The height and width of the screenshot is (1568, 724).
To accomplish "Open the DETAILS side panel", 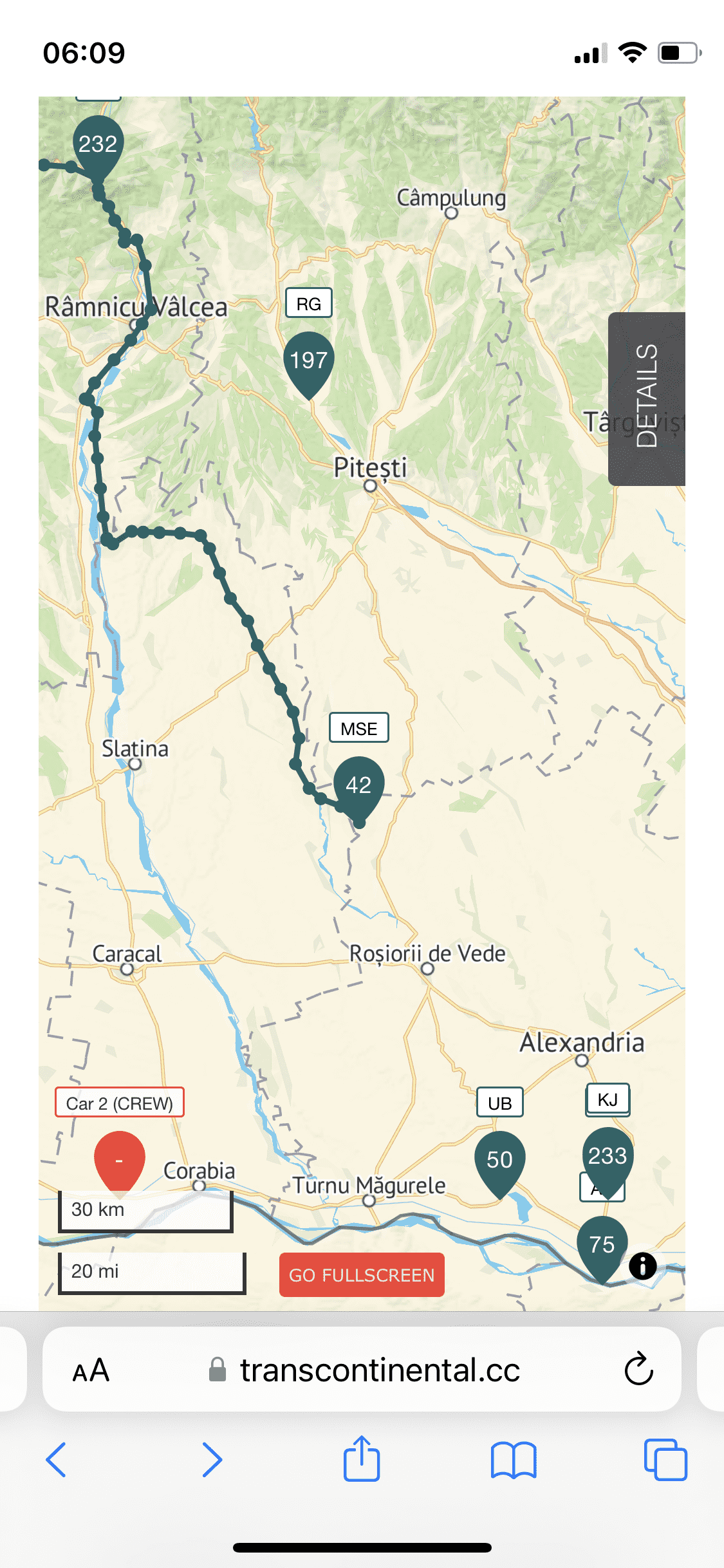I will (646, 398).
